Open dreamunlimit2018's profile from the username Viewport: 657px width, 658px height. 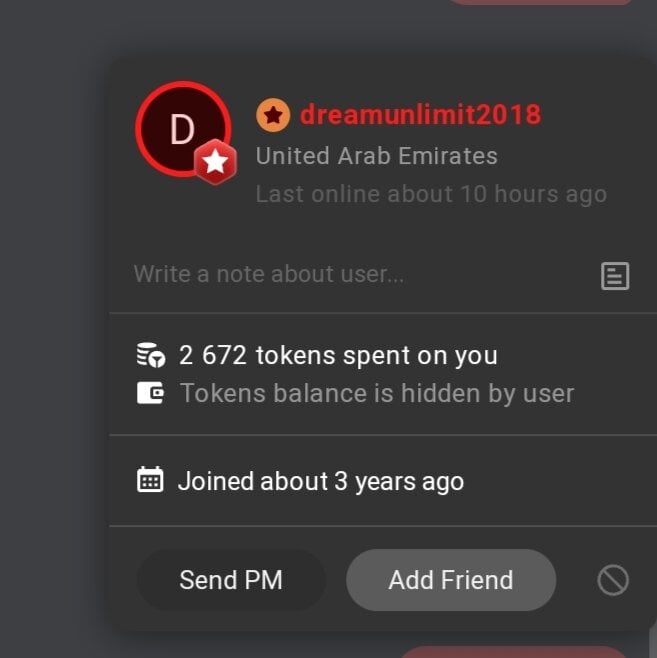coord(420,115)
